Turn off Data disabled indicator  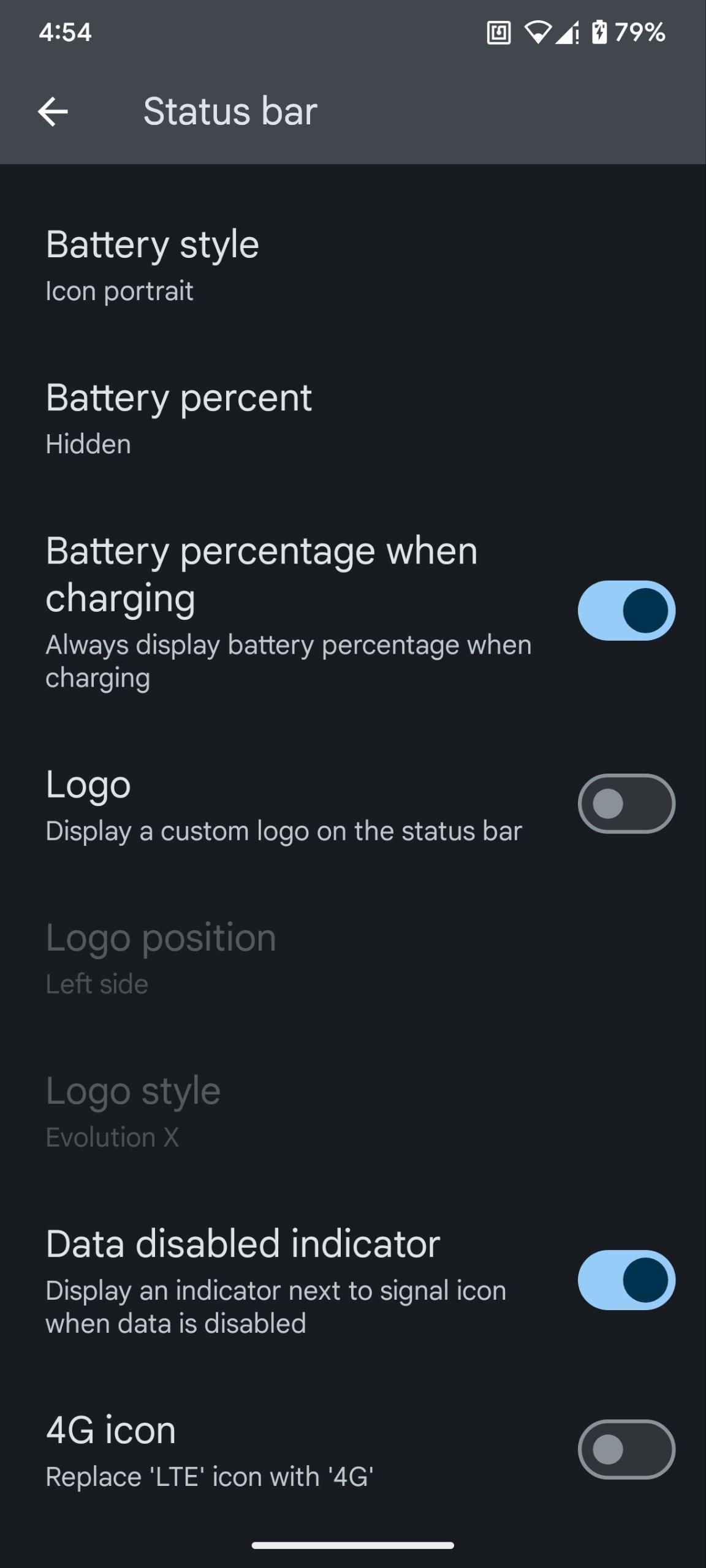tap(626, 1280)
